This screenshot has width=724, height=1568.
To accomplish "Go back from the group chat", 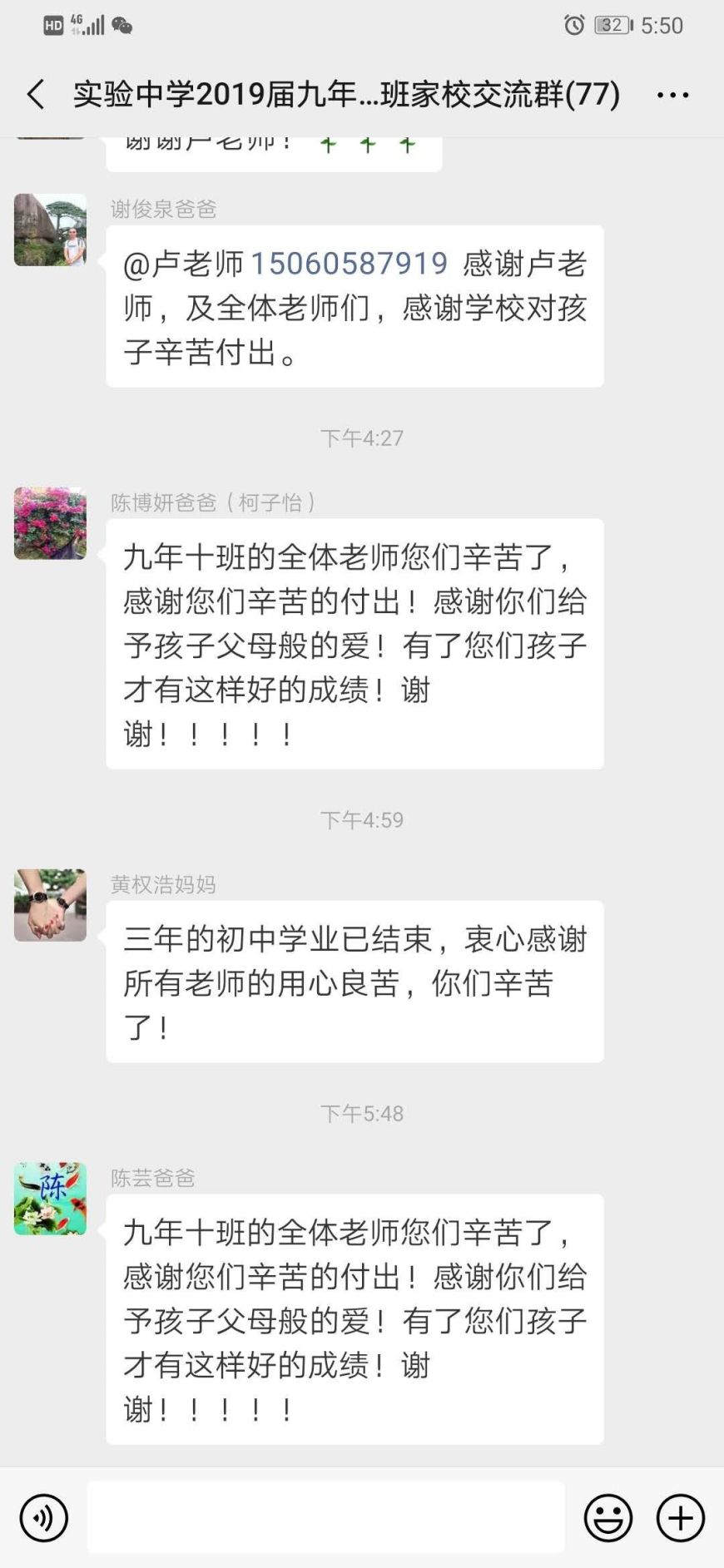I will (36, 94).
